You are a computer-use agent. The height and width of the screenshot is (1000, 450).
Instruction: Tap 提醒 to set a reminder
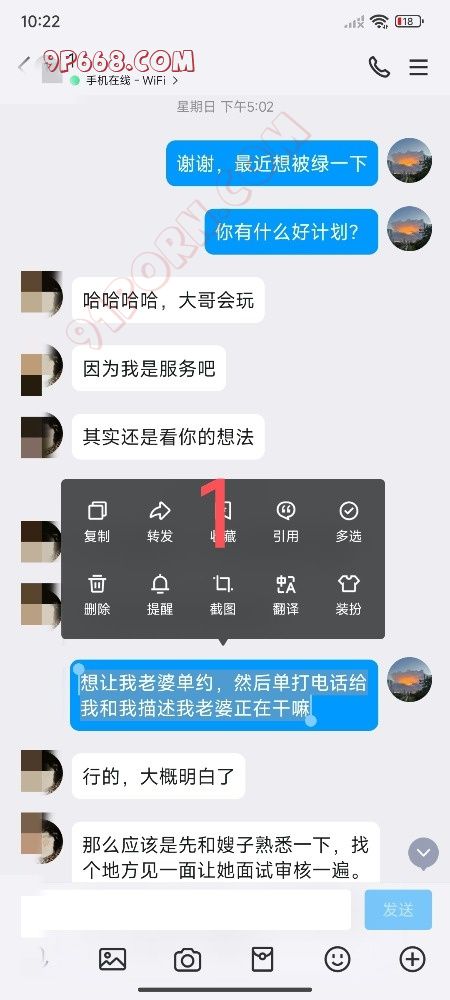coord(160,594)
